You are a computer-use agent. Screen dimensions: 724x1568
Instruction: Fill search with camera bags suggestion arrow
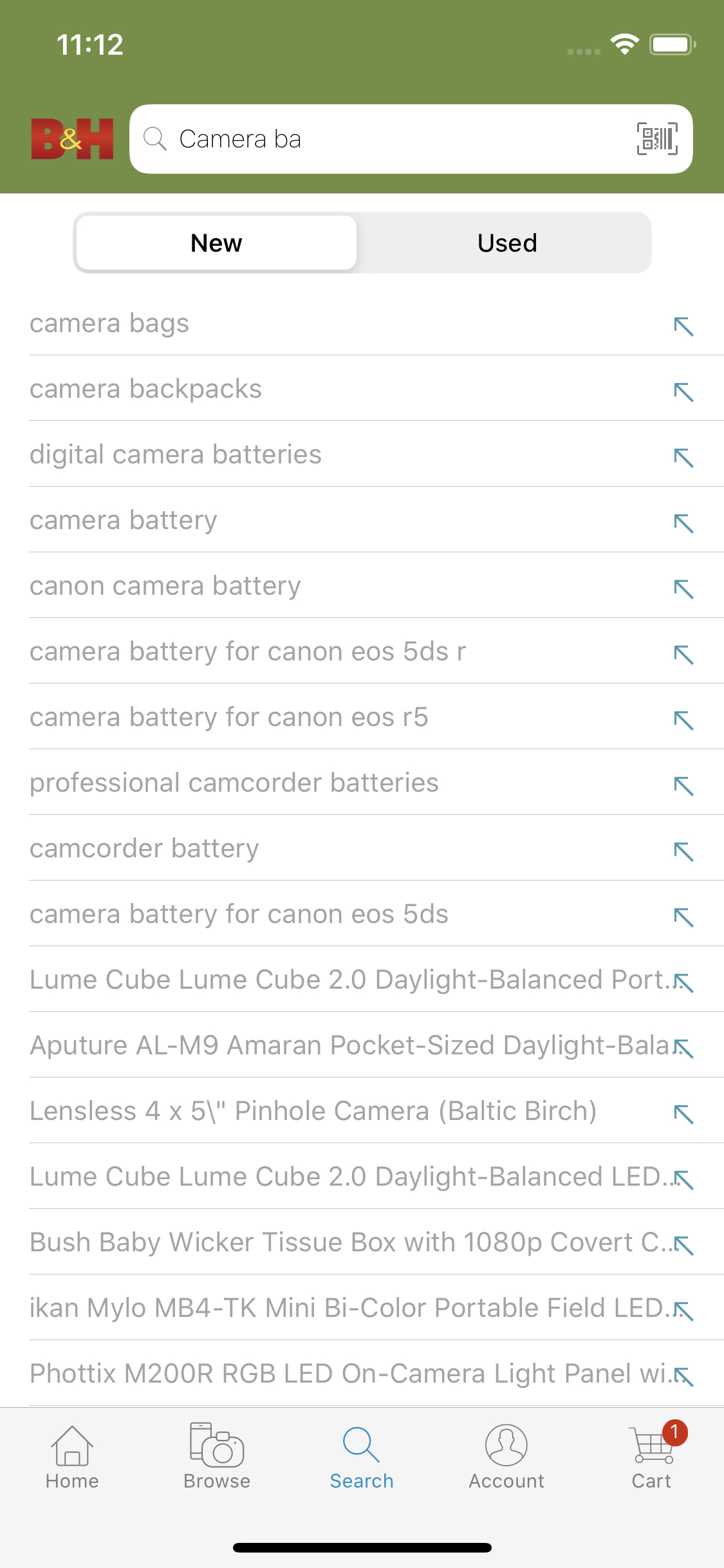683,327
